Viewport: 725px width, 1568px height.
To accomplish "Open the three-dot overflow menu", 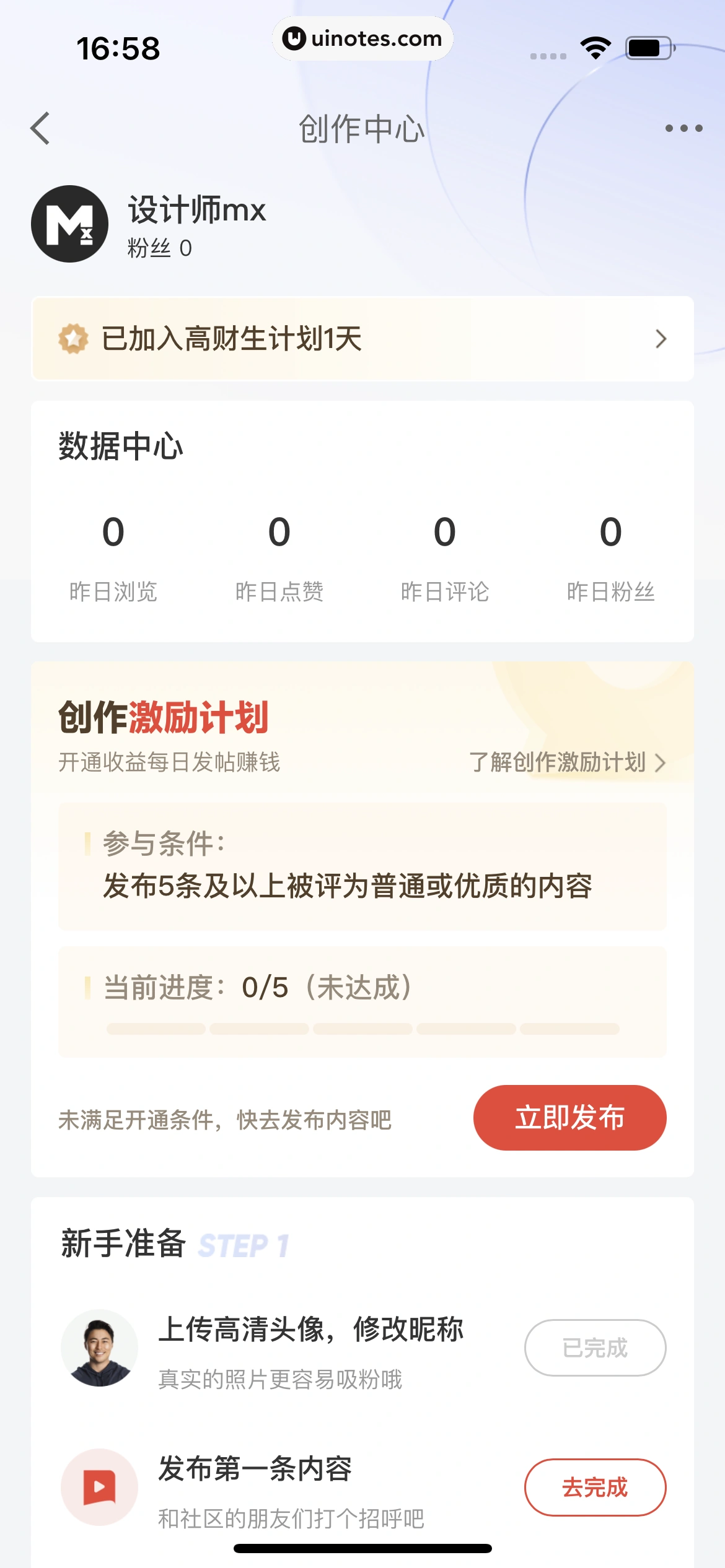I will pyautogui.click(x=683, y=129).
